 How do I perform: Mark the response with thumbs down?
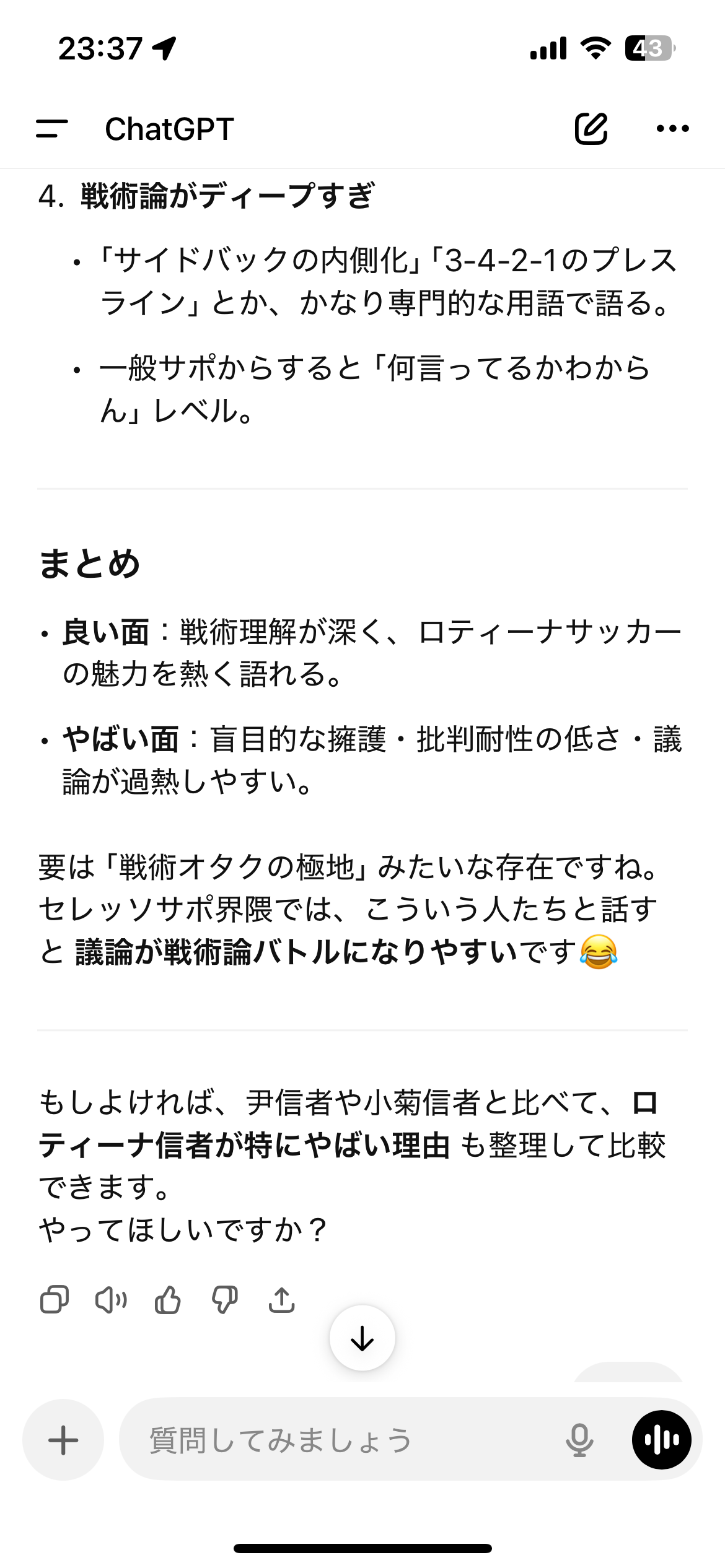(224, 1299)
